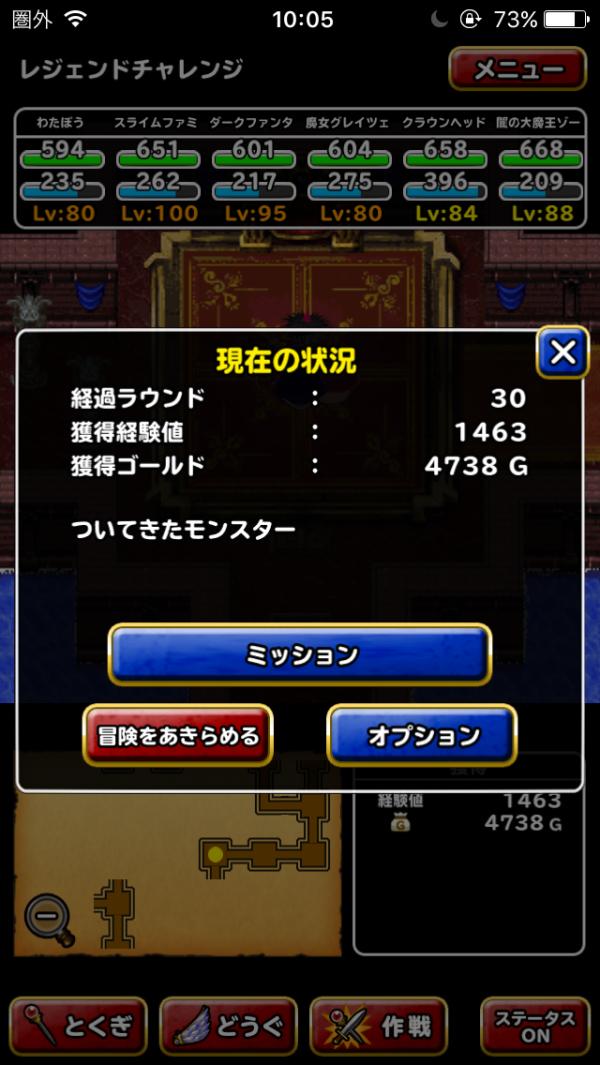
Task: Toggle the ステータス ON button
Action: pyautogui.click(x=534, y=1026)
